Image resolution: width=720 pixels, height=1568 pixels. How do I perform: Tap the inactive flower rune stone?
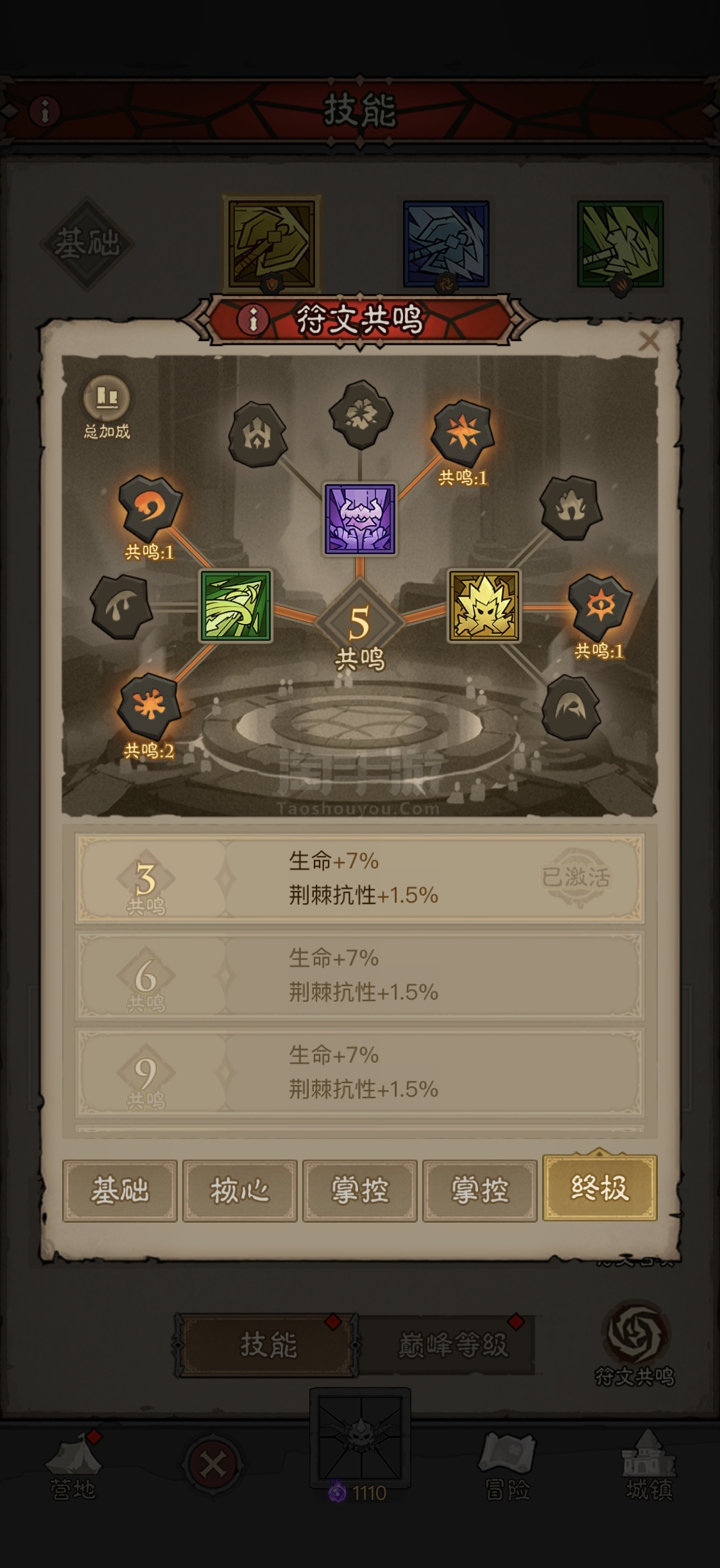point(360,414)
